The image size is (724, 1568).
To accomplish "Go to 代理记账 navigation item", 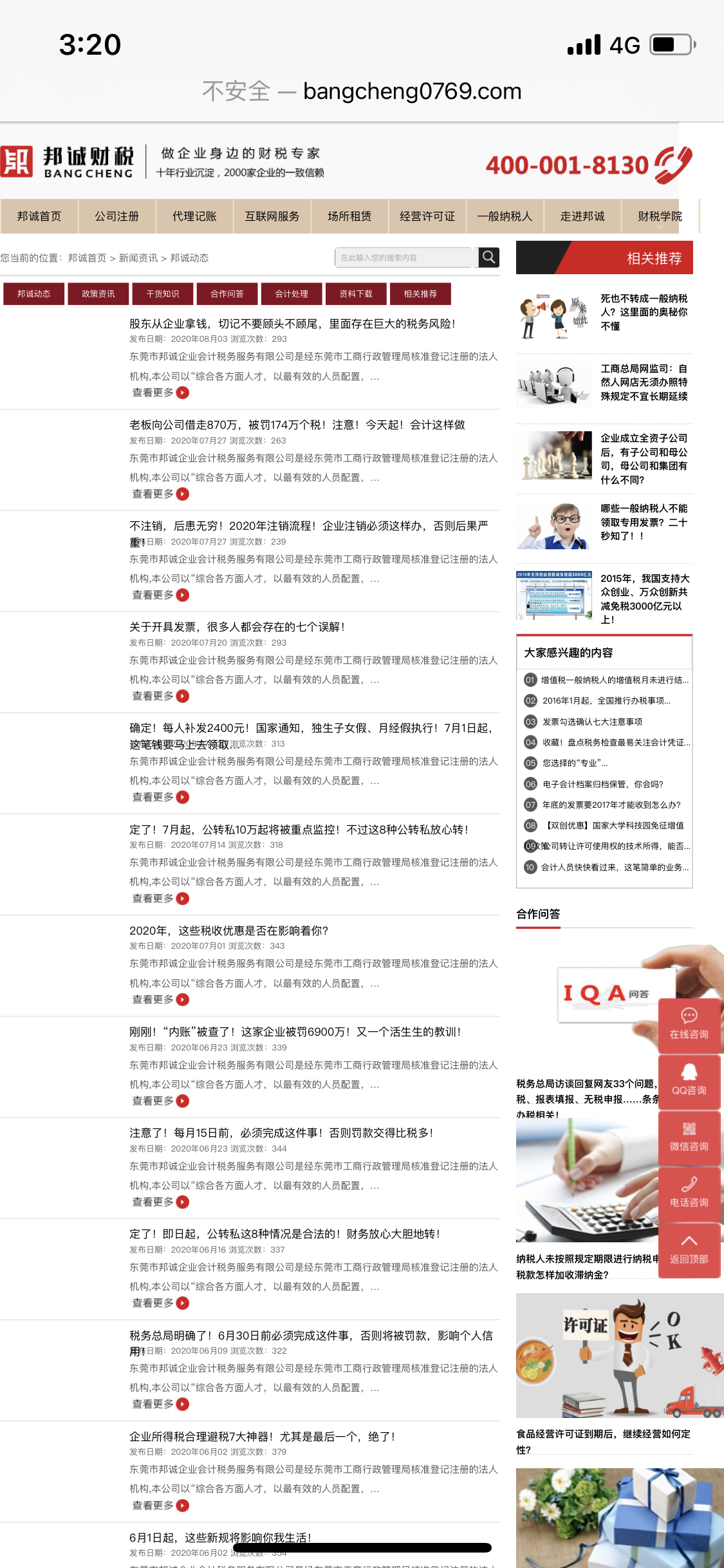I will point(194,216).
